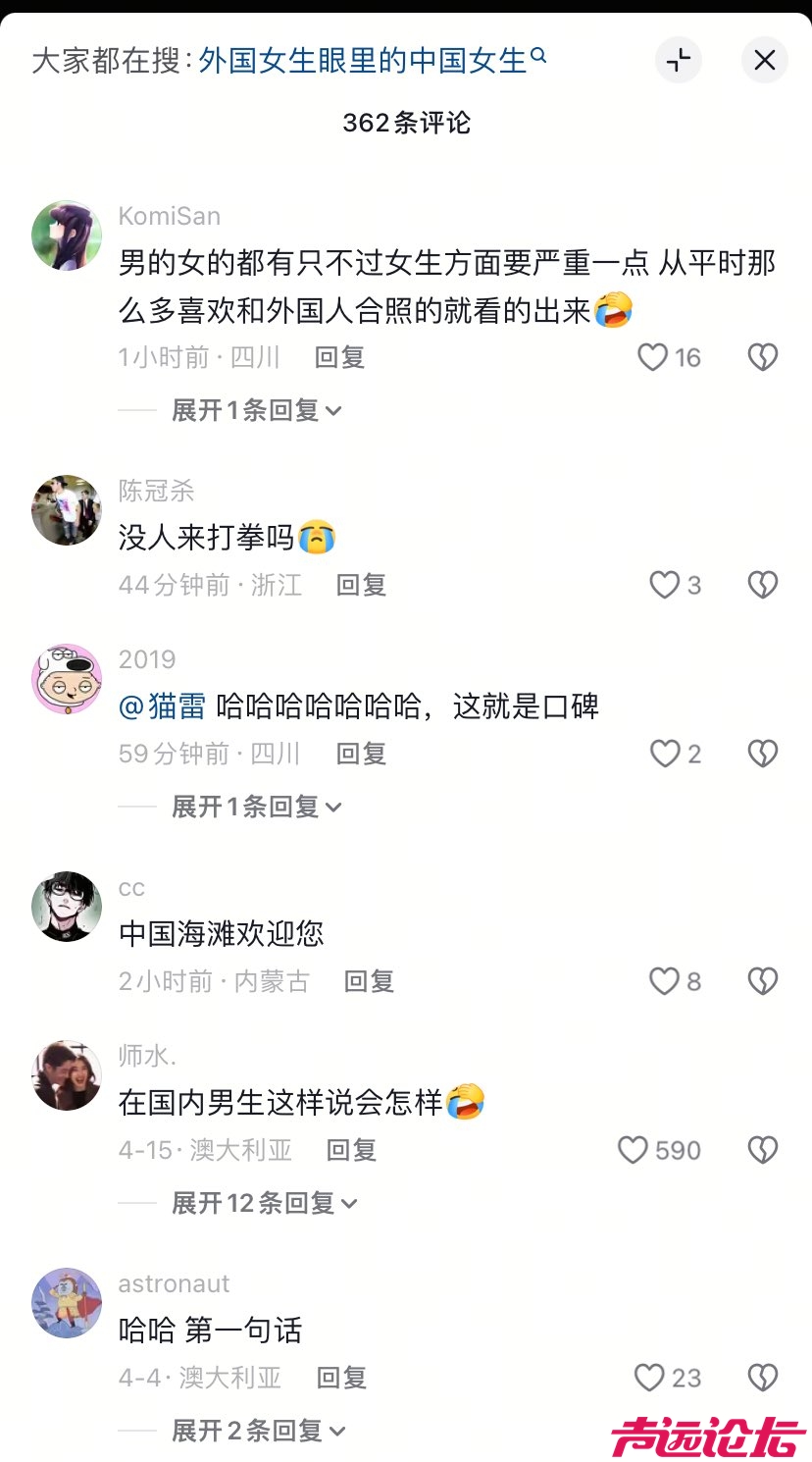Reply to 2019's comment

tap(361, 754)
